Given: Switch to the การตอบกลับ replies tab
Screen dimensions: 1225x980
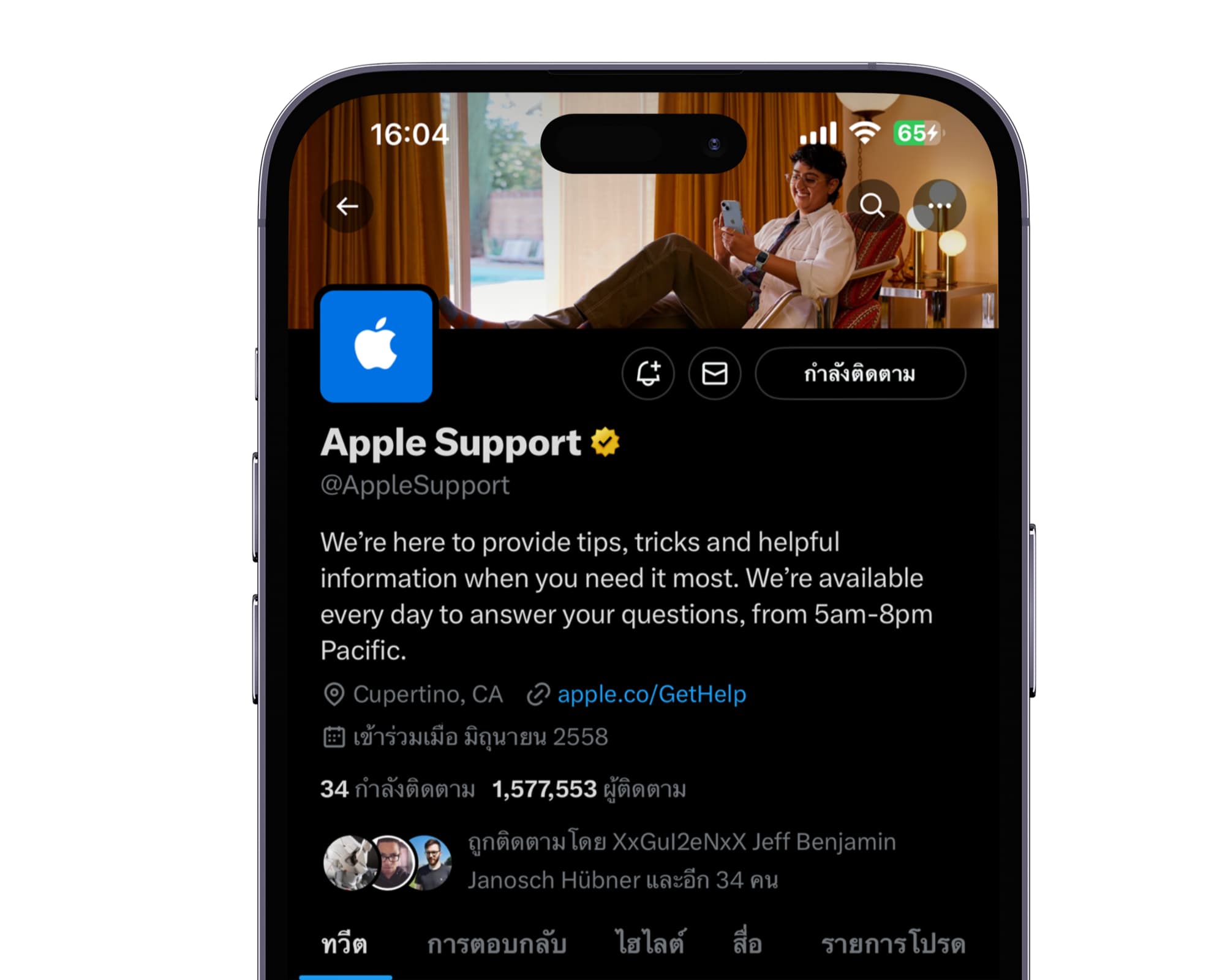Looking at the screenshot, I should (496, 944).
